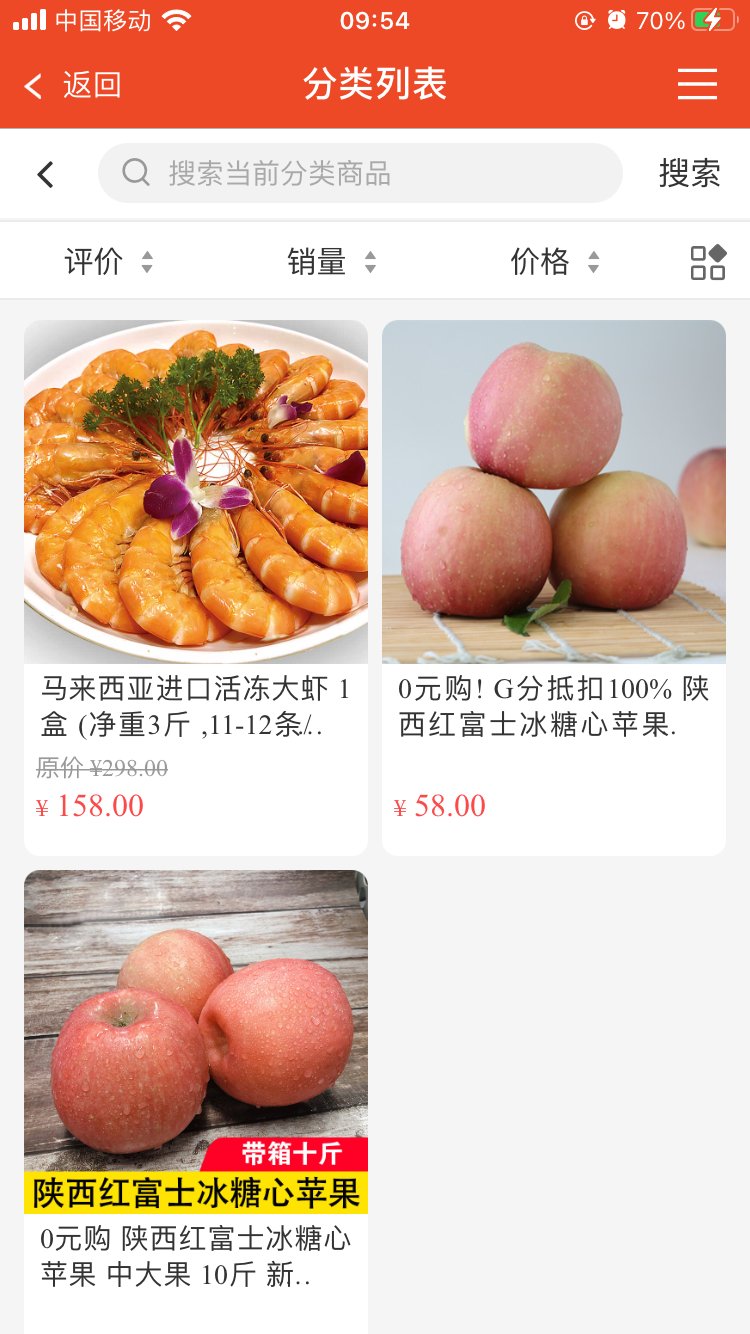Click the battery indicator in the status bar
The image size is (750, 1334).
[716, 18]
